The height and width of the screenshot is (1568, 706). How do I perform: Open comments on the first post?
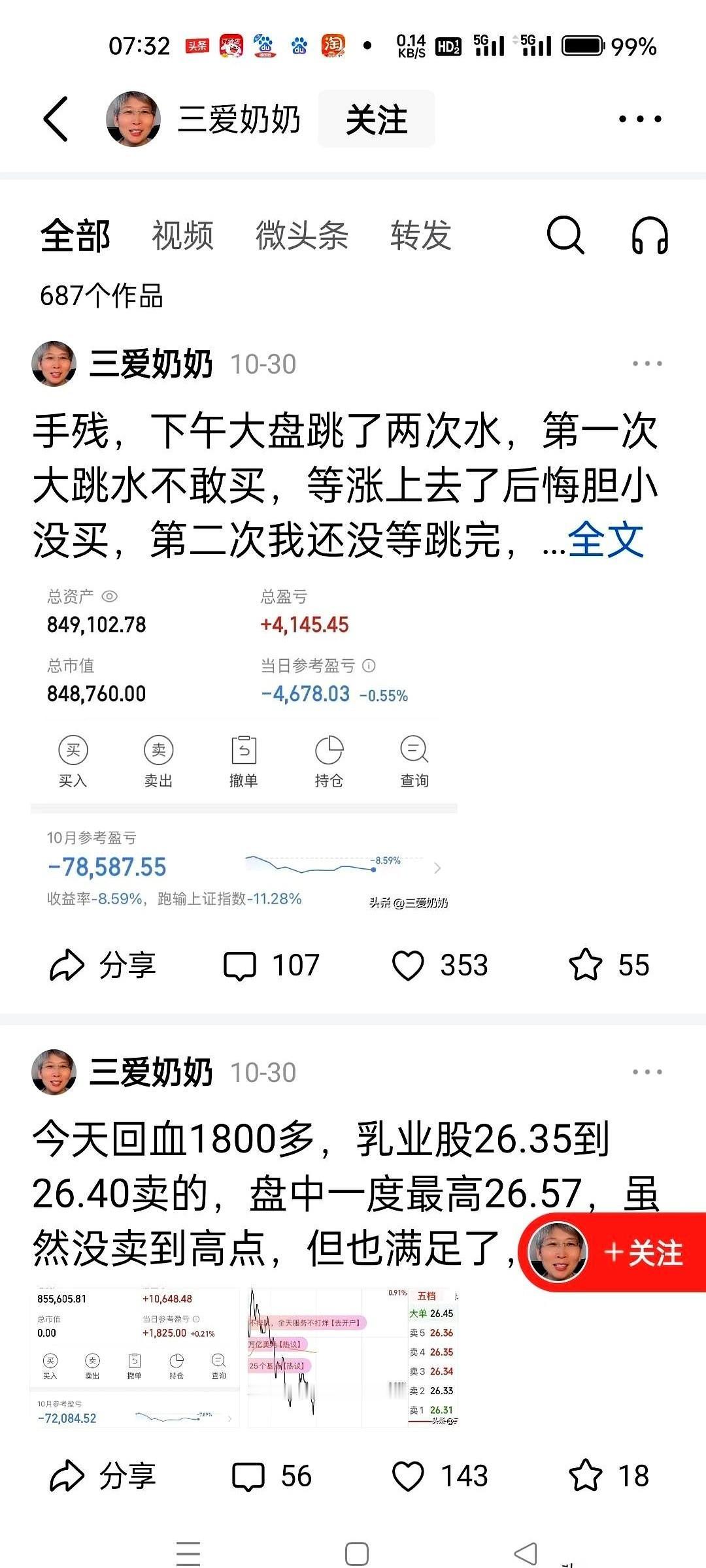271,965
